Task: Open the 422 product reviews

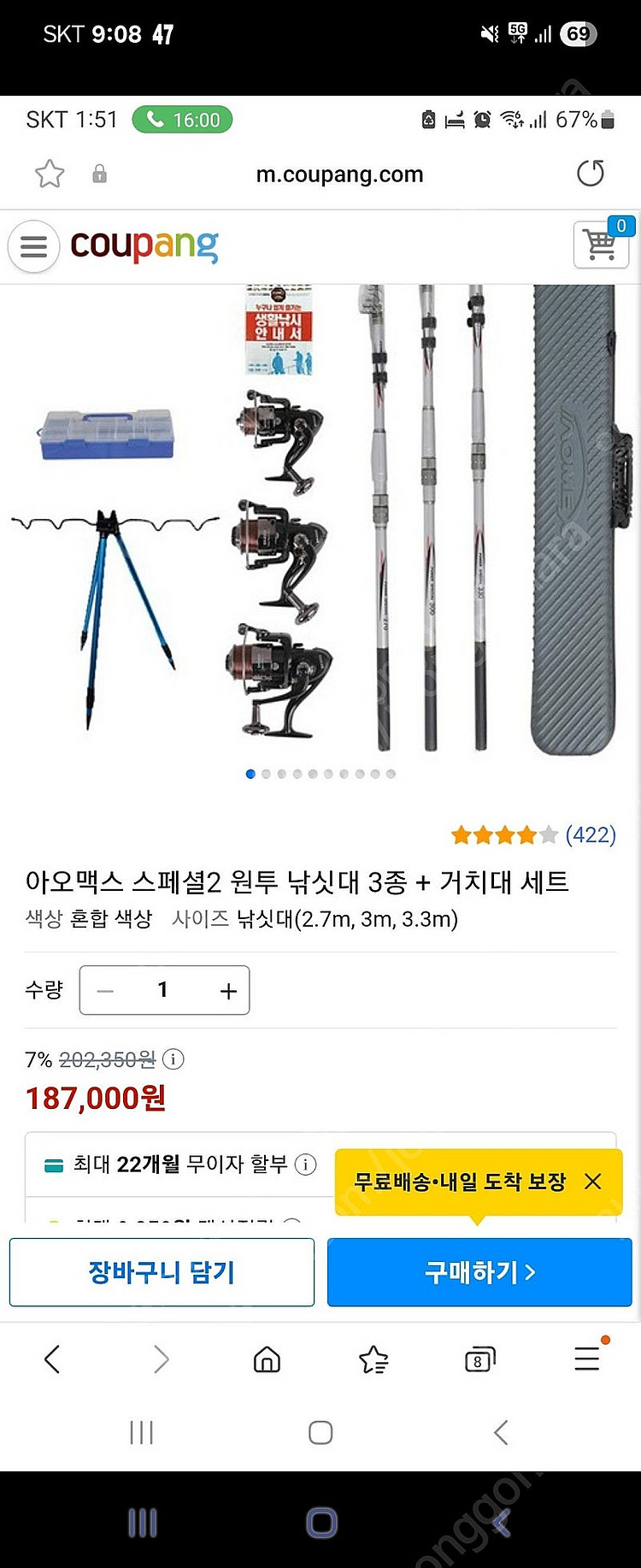Action: click(590, 834)
